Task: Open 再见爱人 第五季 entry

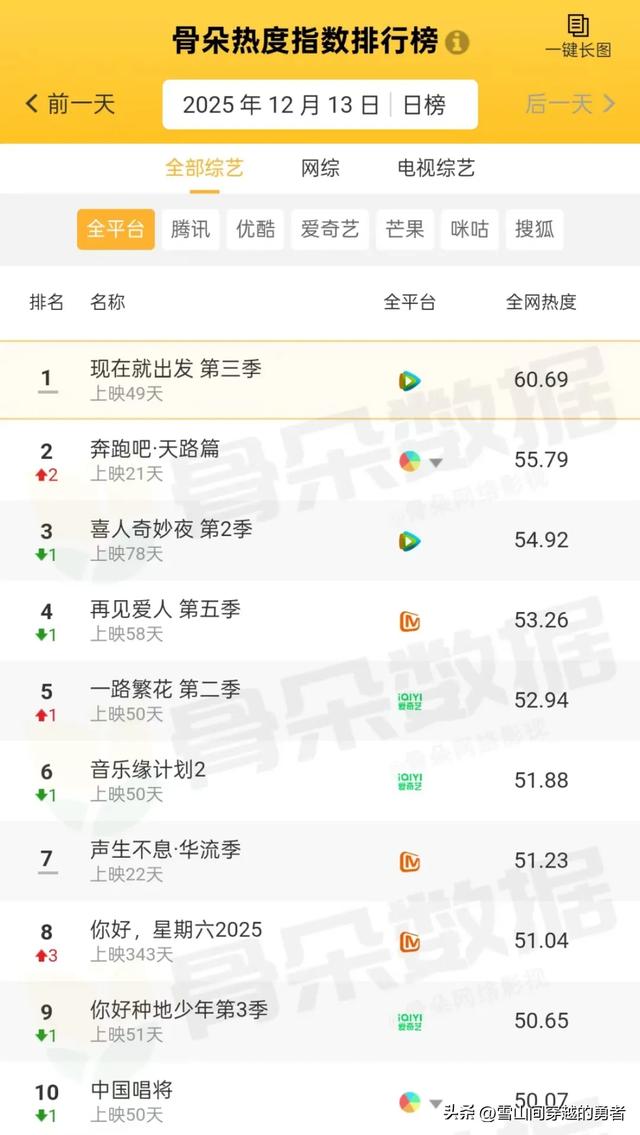Action: pyautogui.click(x=320, y=620)
